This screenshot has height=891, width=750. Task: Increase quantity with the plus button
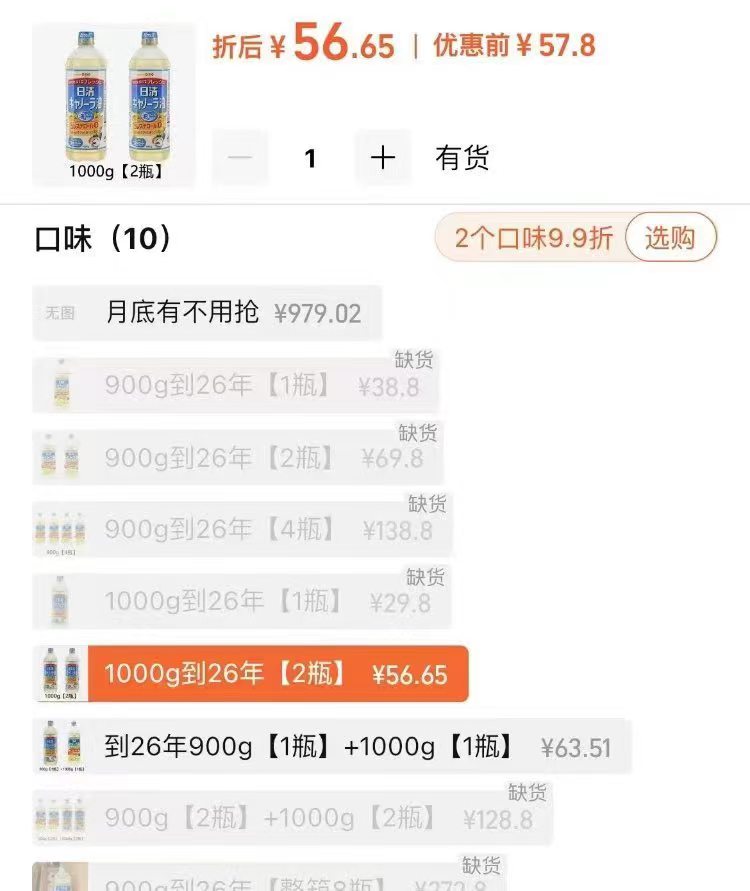click(383, 158)
